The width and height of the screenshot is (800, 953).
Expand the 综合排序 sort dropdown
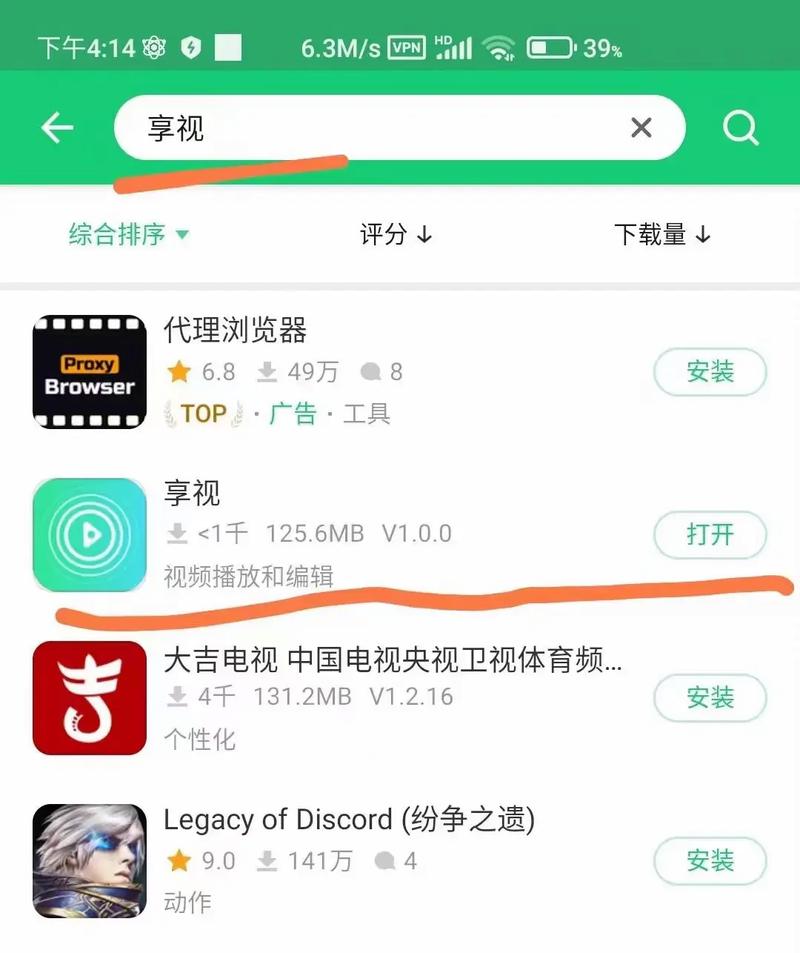(x=128, y=235)
